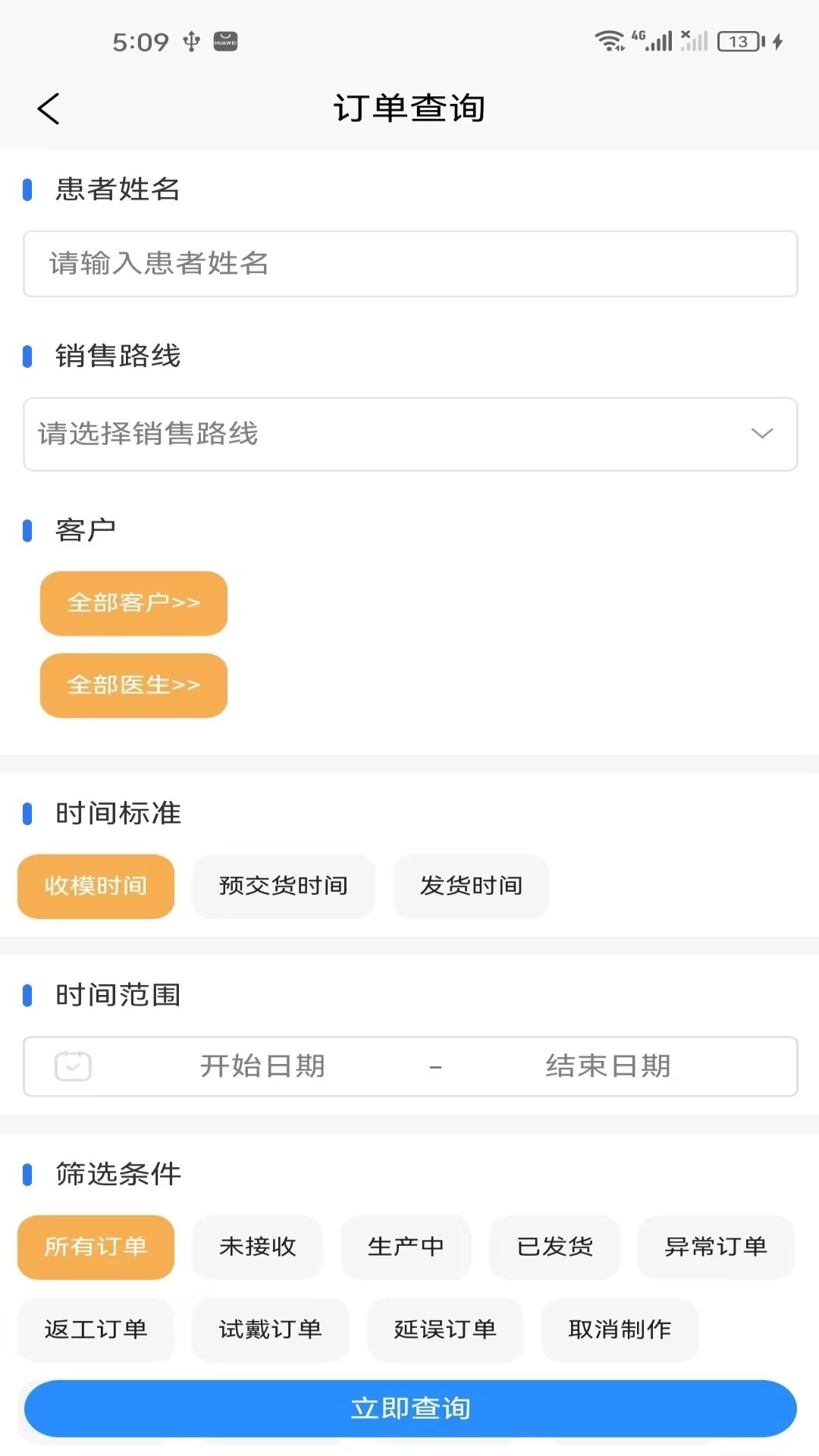
Task: Switch filter to 未接收 orders
Action: pos(258,1247)
